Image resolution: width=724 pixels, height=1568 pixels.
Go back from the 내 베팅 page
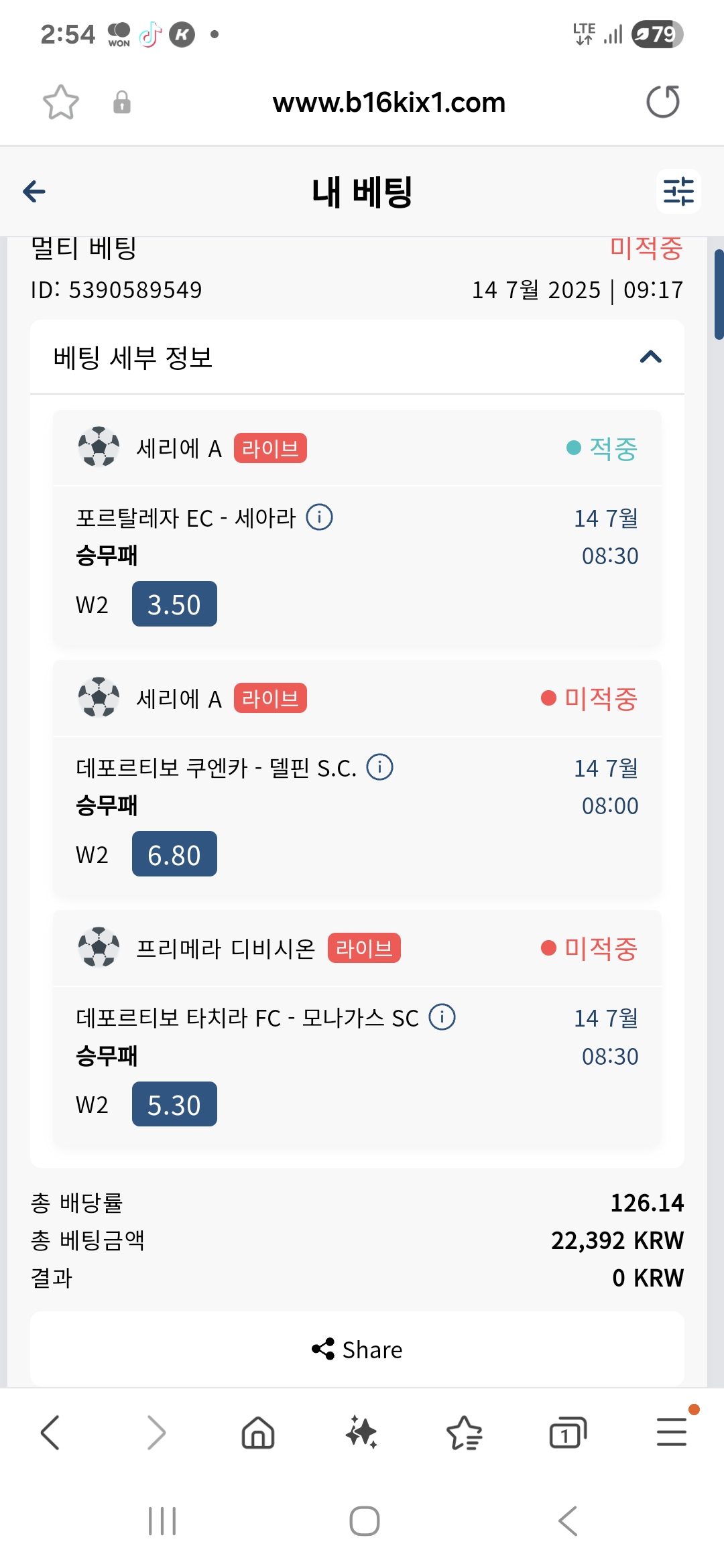pyautogui.click(x=34, y=192)
